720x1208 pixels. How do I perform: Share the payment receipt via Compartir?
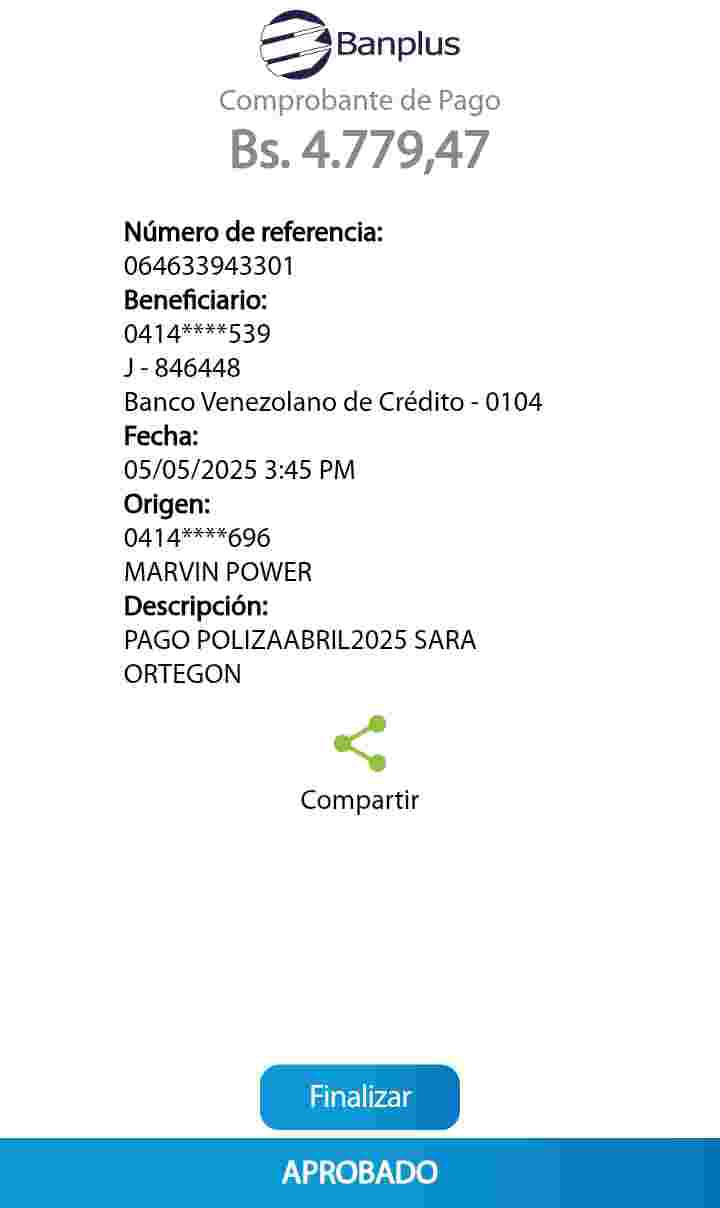(x=360, y=745)
